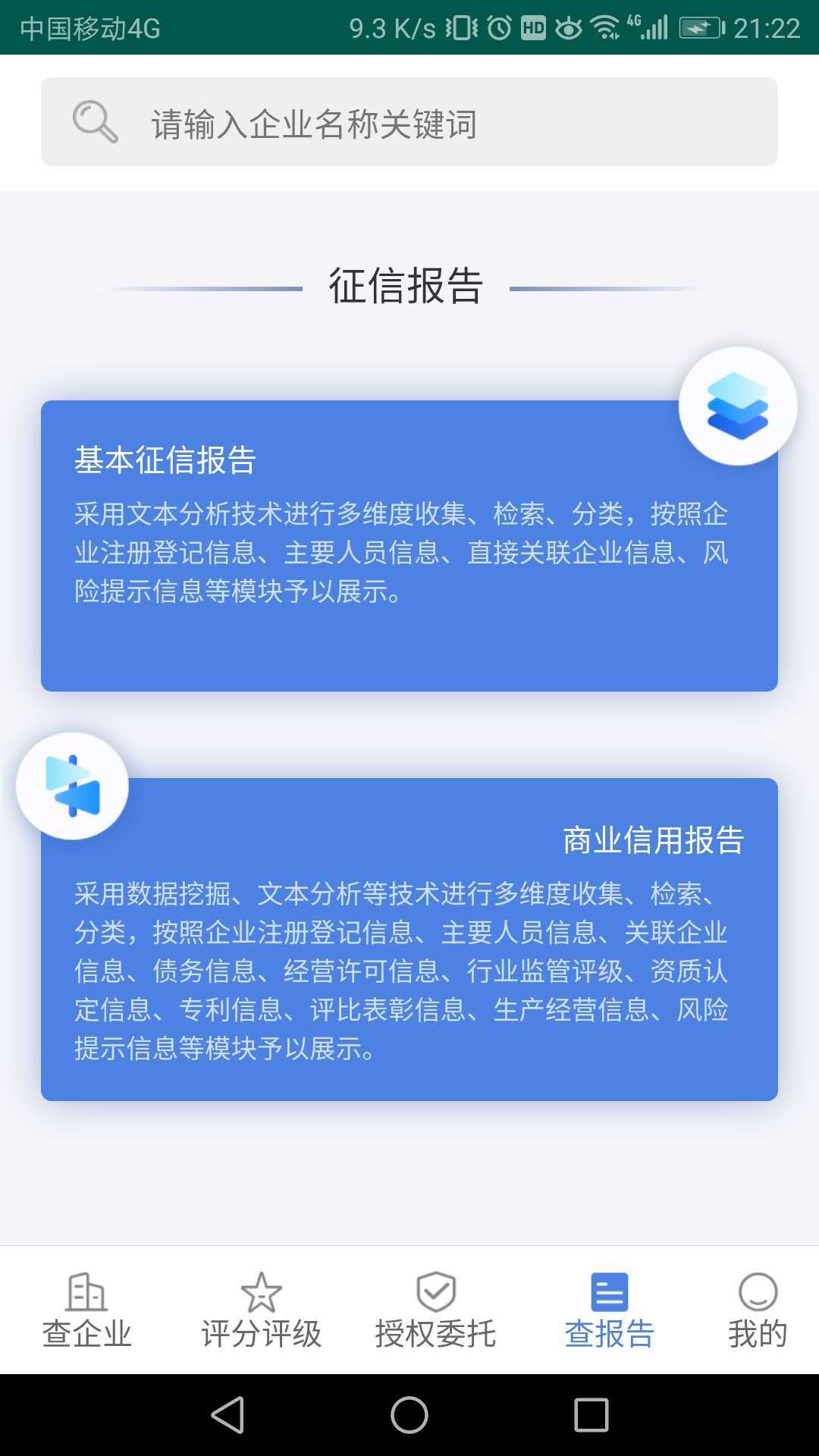This screenshot has height=1456, width=819.
Task: Tap the enterprise name search box
Action: coord(409,122)
